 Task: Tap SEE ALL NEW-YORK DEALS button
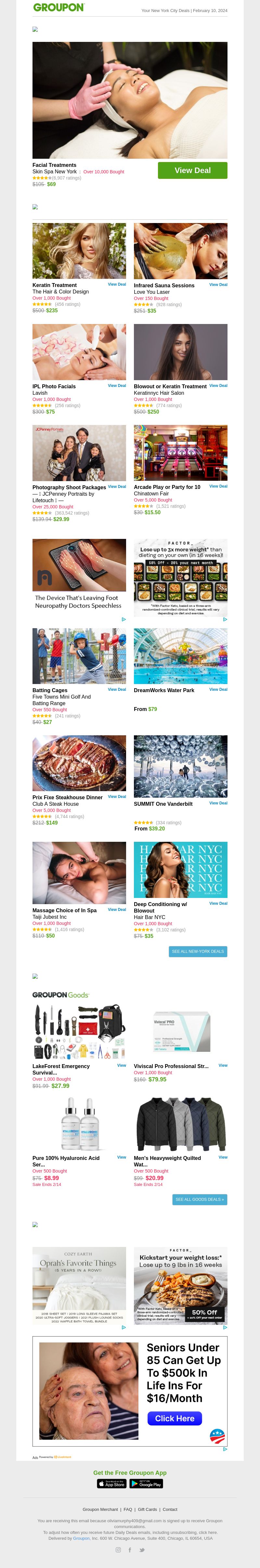[198, 952]
